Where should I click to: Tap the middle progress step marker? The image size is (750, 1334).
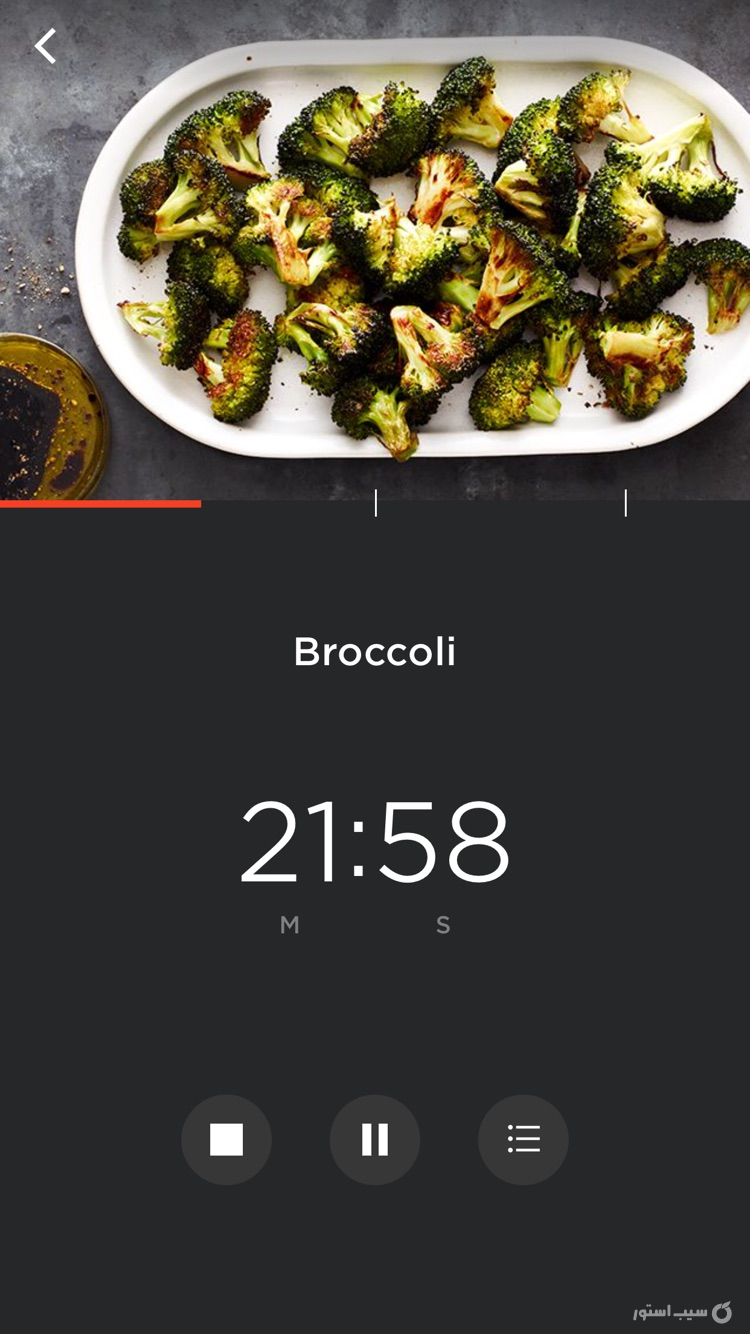coord(375,504)
